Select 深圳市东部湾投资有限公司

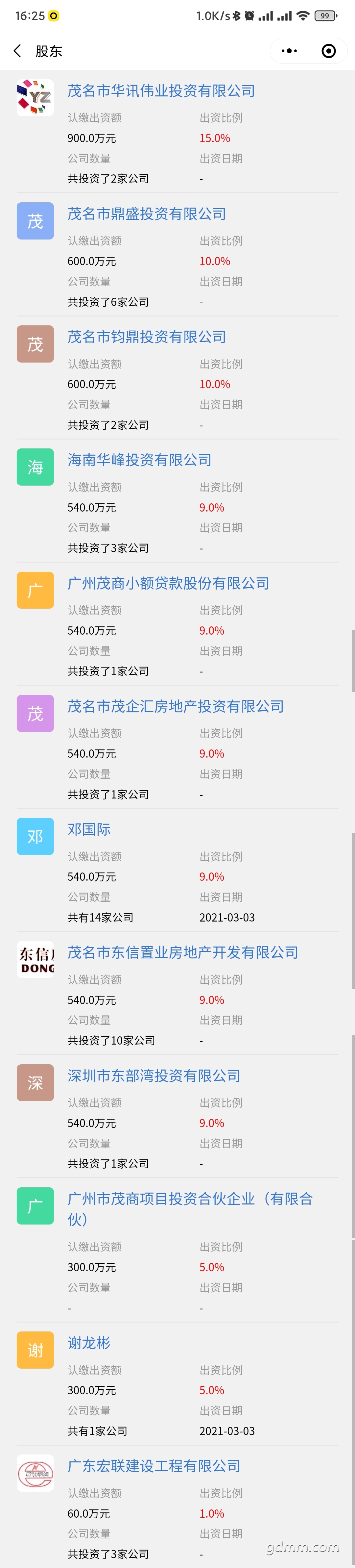point(154,1075)
